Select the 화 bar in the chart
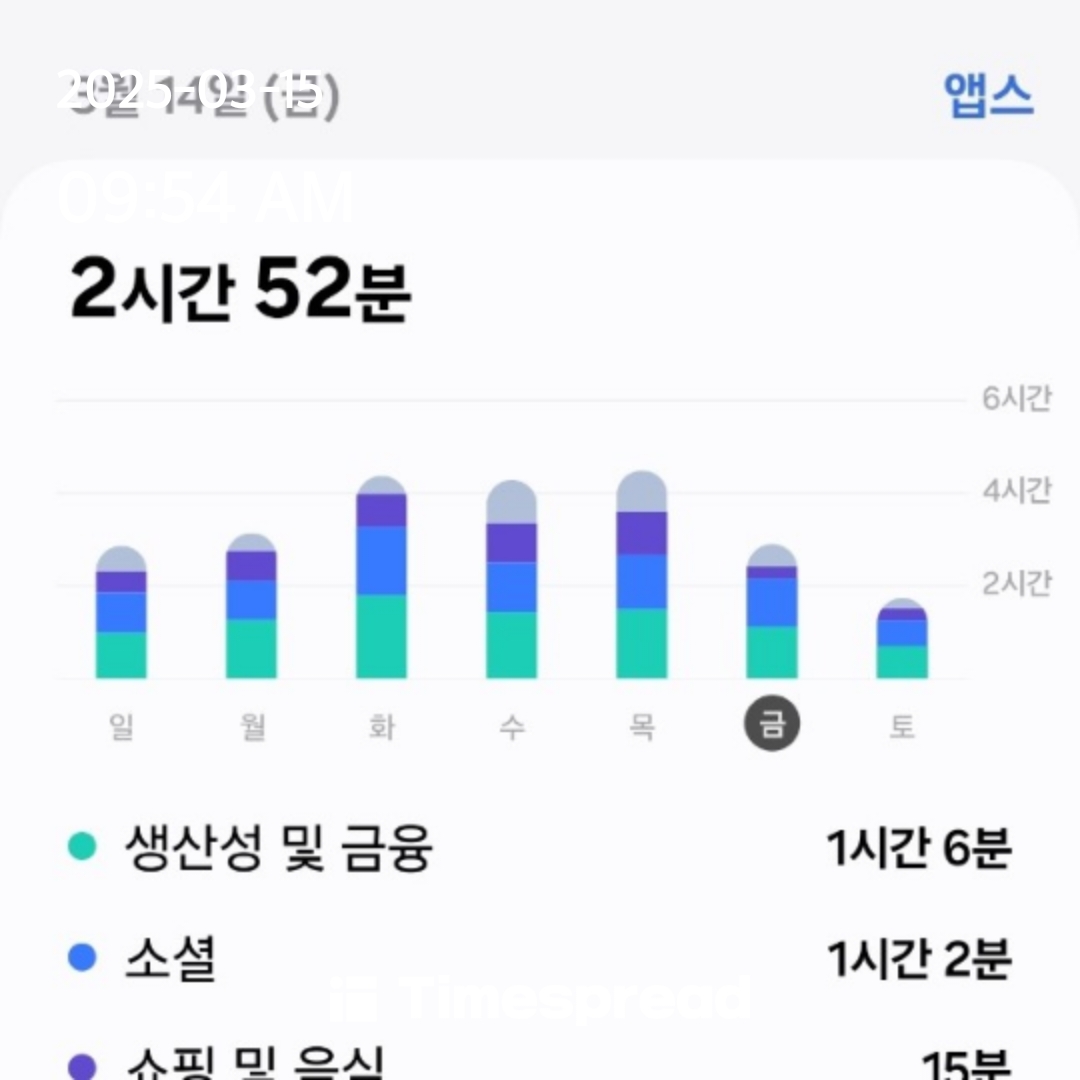 pyautogui.click(x=381, y=578)
